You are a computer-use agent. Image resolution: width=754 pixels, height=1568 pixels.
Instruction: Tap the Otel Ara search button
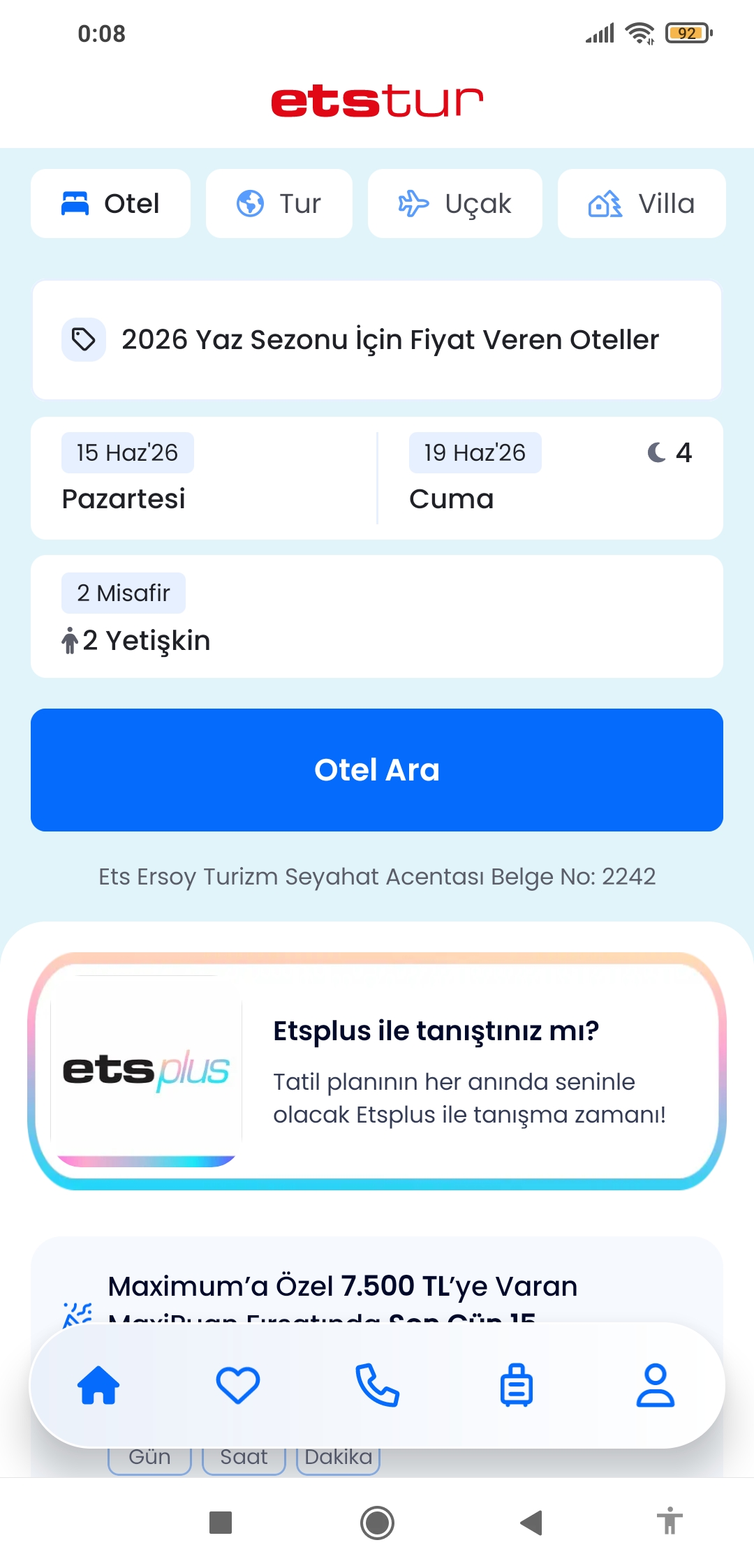click(x=377, y=770)
